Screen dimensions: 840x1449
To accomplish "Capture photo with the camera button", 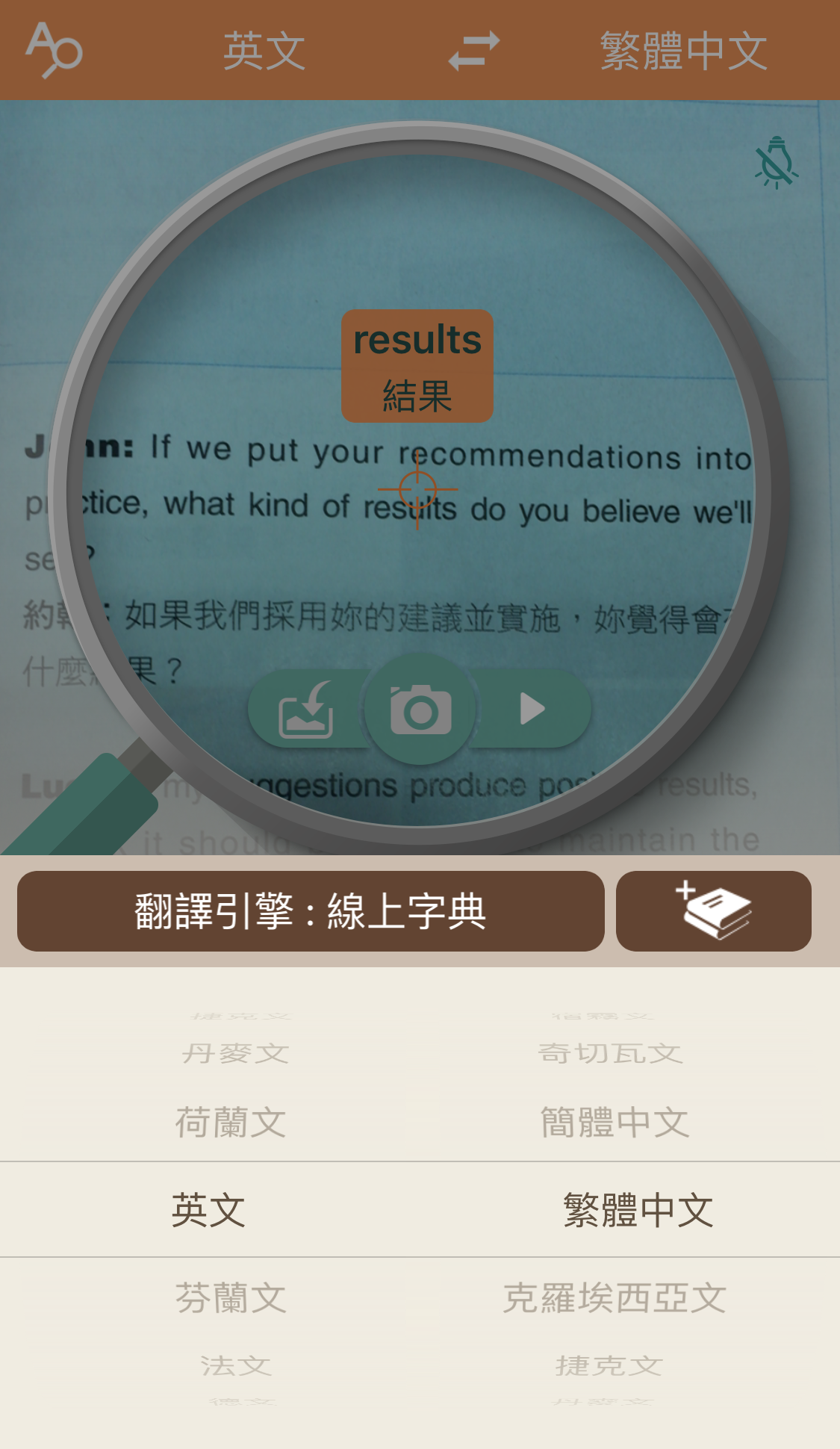I will point(420,710).
